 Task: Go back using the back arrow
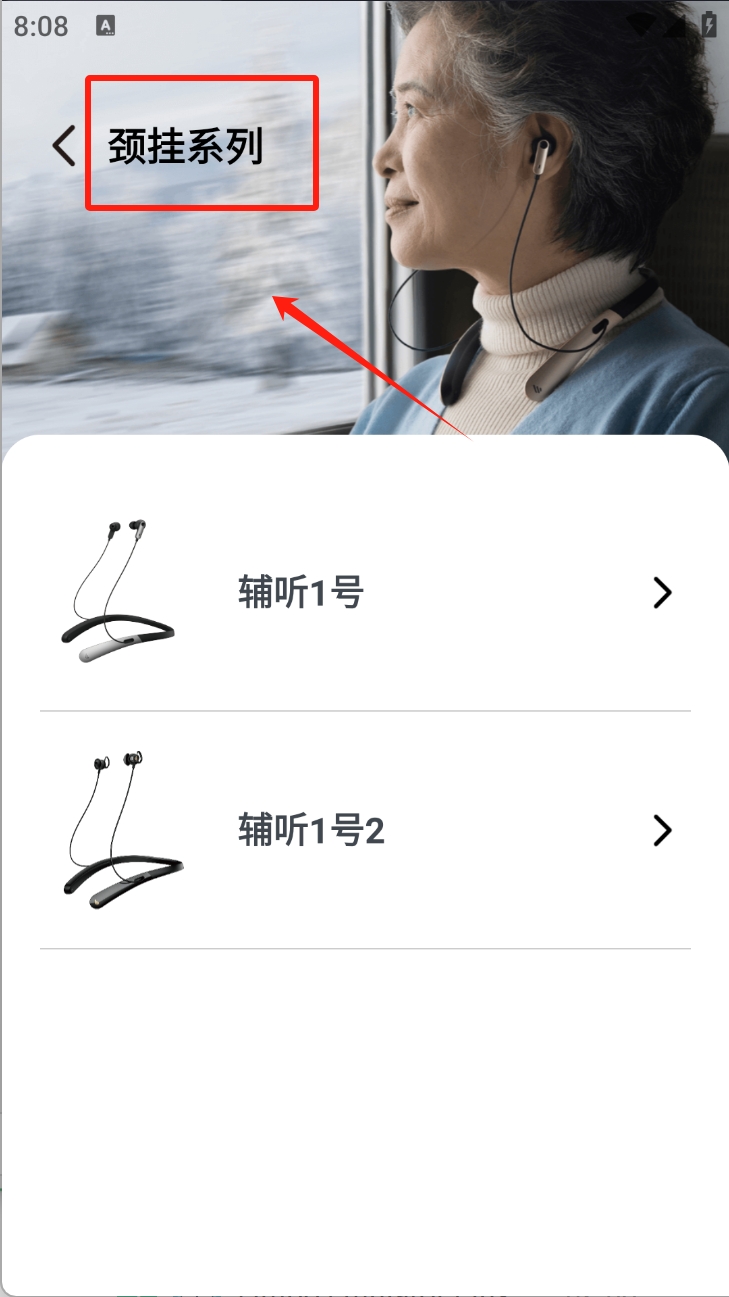point(64,146)
